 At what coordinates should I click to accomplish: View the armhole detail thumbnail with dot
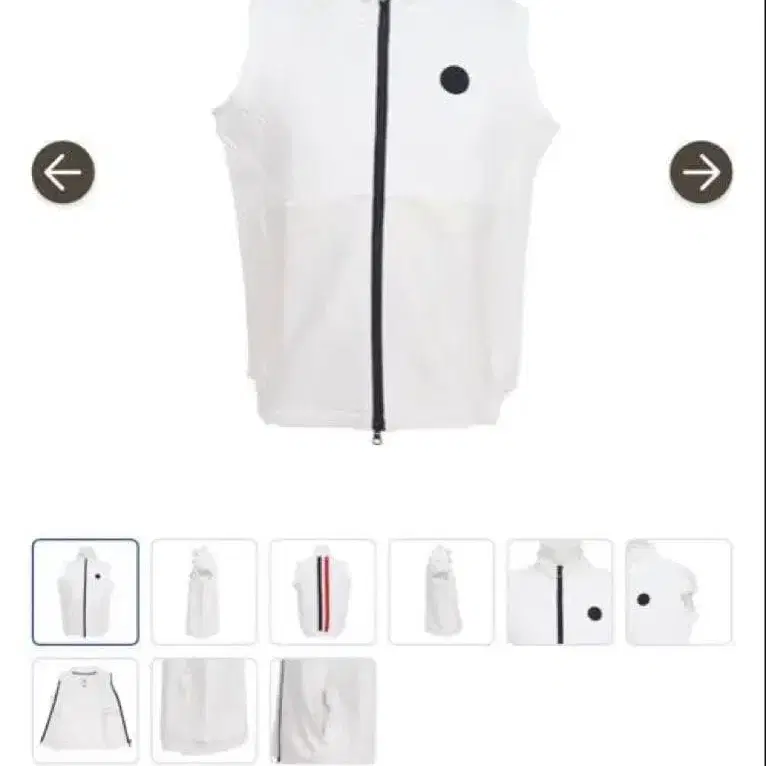tap(679, 592)
